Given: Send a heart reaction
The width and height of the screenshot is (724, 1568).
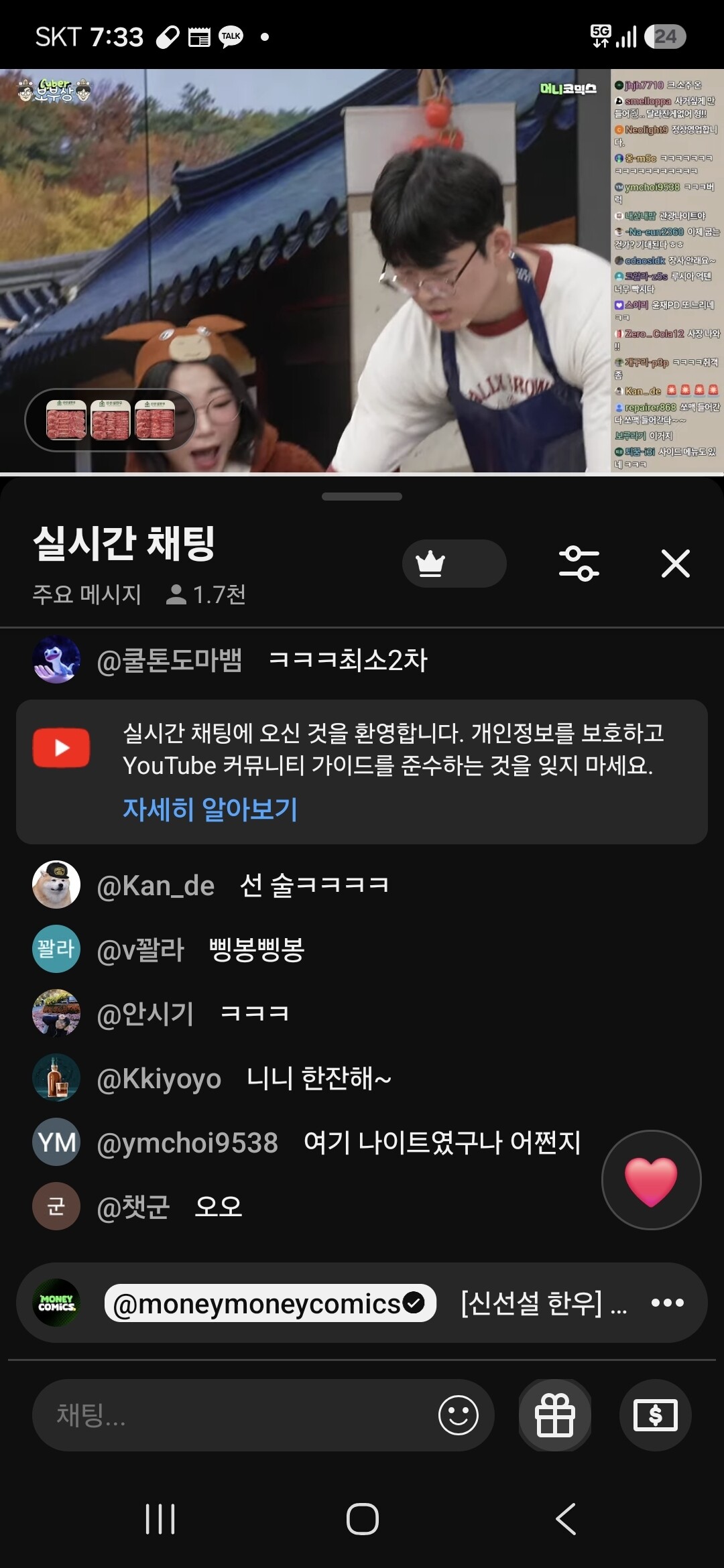Looking at the screenshot, I should [651, 1180].
